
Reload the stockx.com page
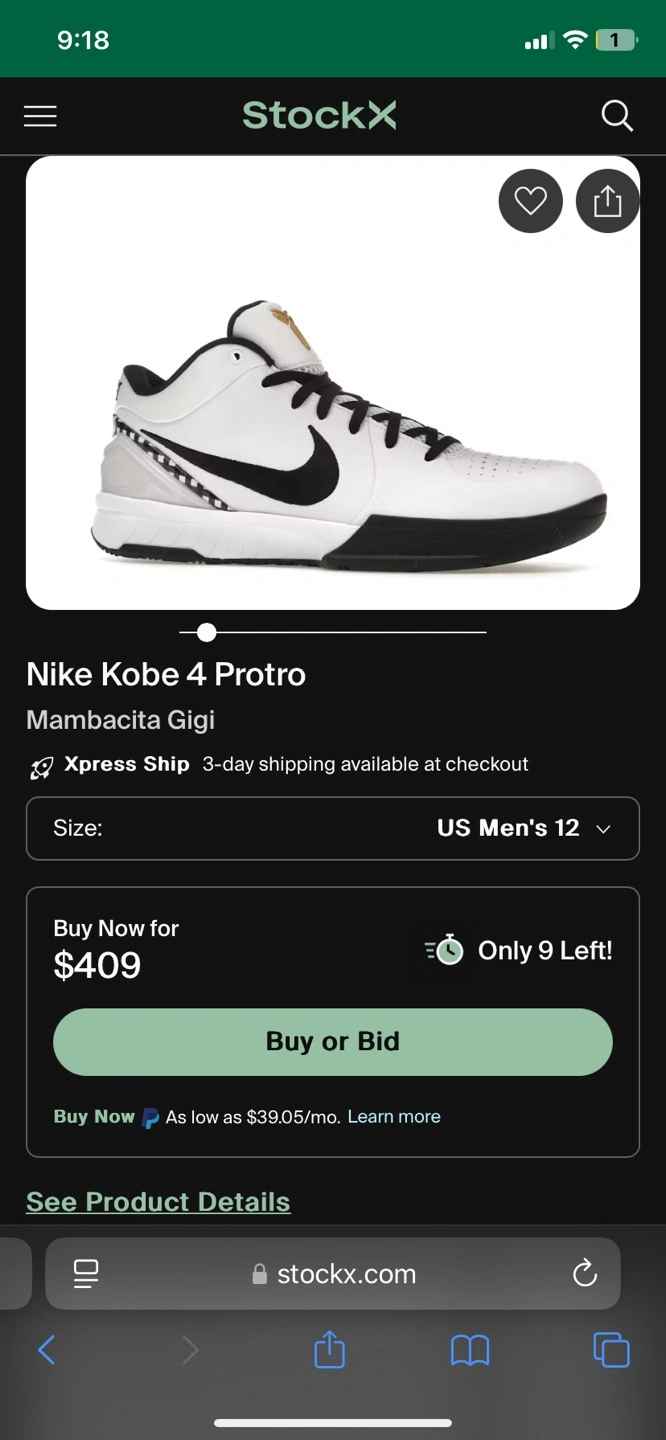coord(584,1273)
